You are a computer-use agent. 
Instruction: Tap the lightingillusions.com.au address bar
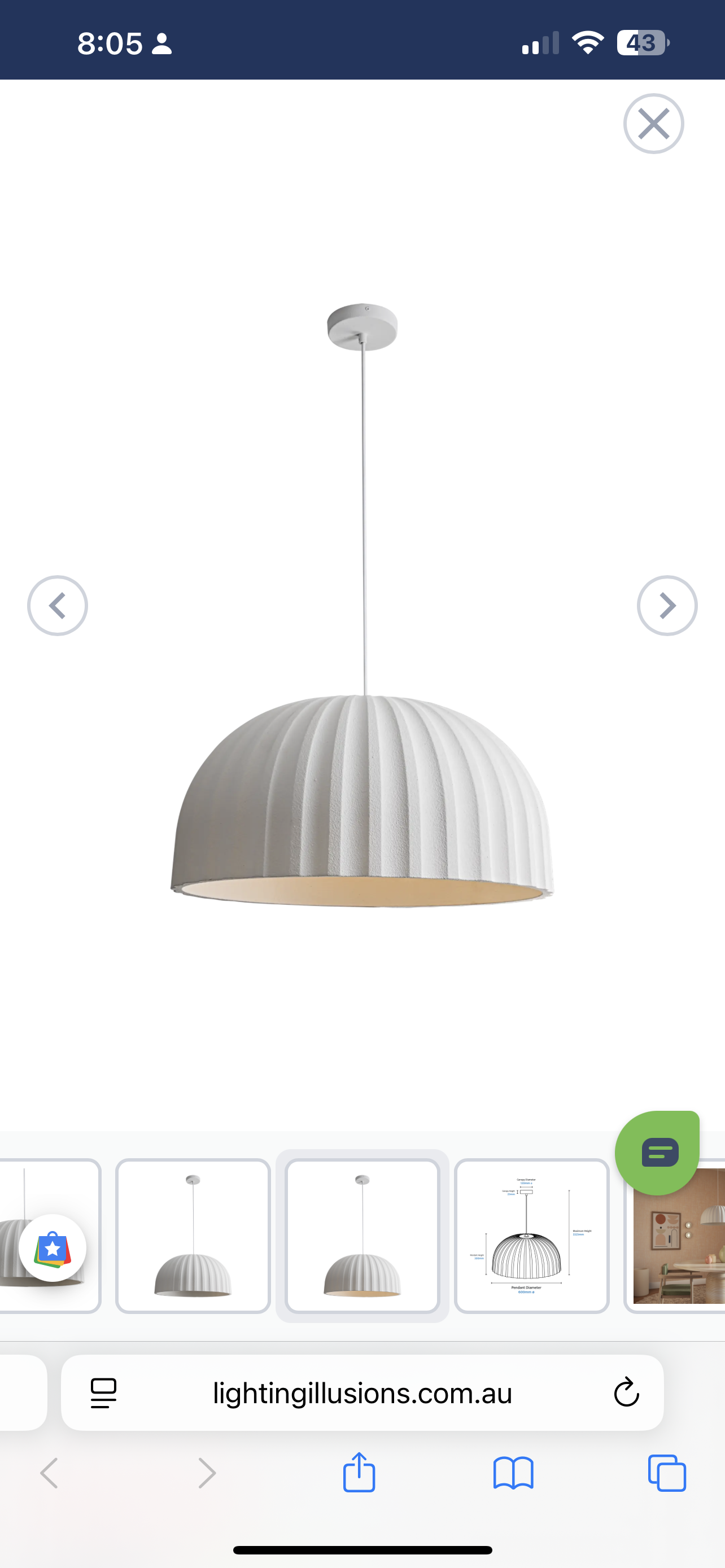(x=362, y=1392)
